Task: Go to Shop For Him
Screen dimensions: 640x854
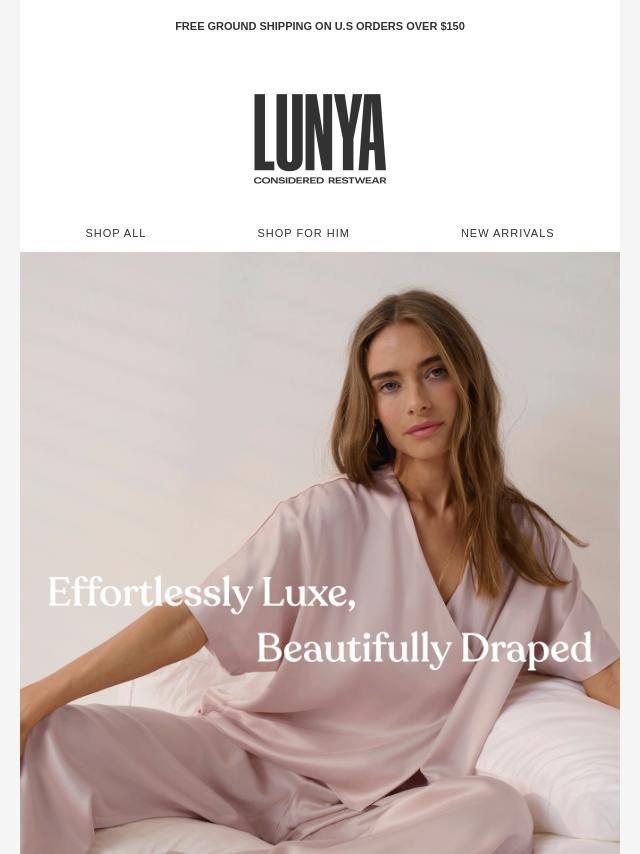Action: coord(303,233)
